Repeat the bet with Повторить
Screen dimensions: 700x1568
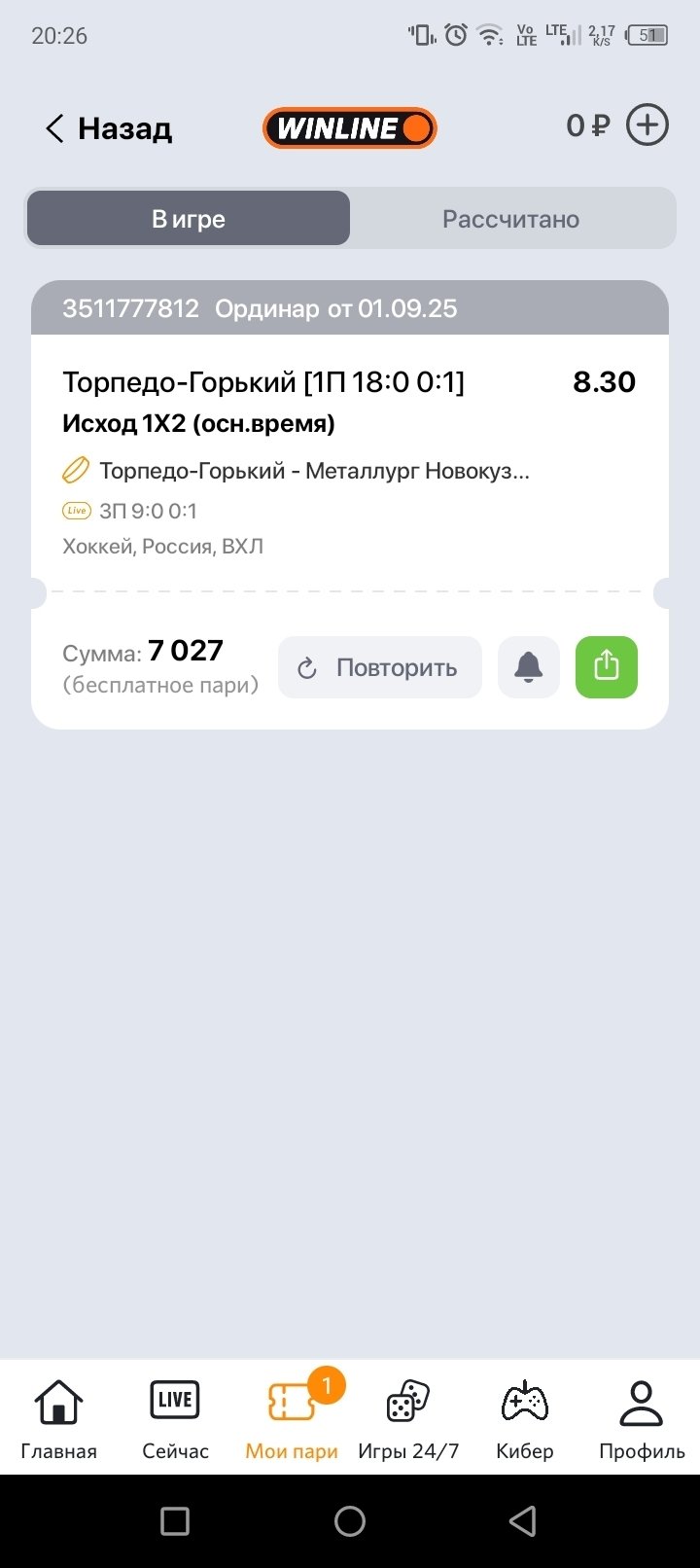click(379, 668)
